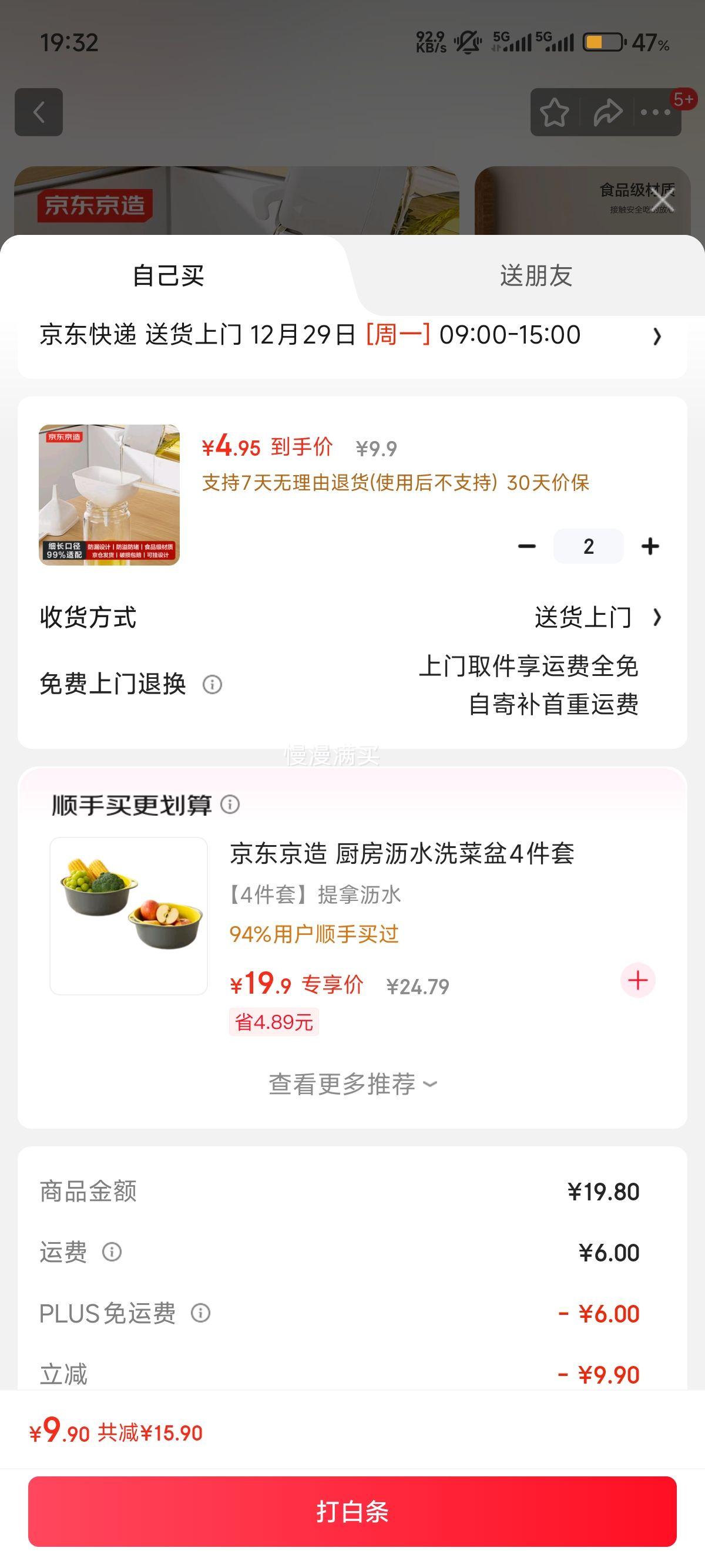Viewport: 705px width, 1568px height.
Task: Open the funnel product thumbnail
Action: click(x=110, y=495)
